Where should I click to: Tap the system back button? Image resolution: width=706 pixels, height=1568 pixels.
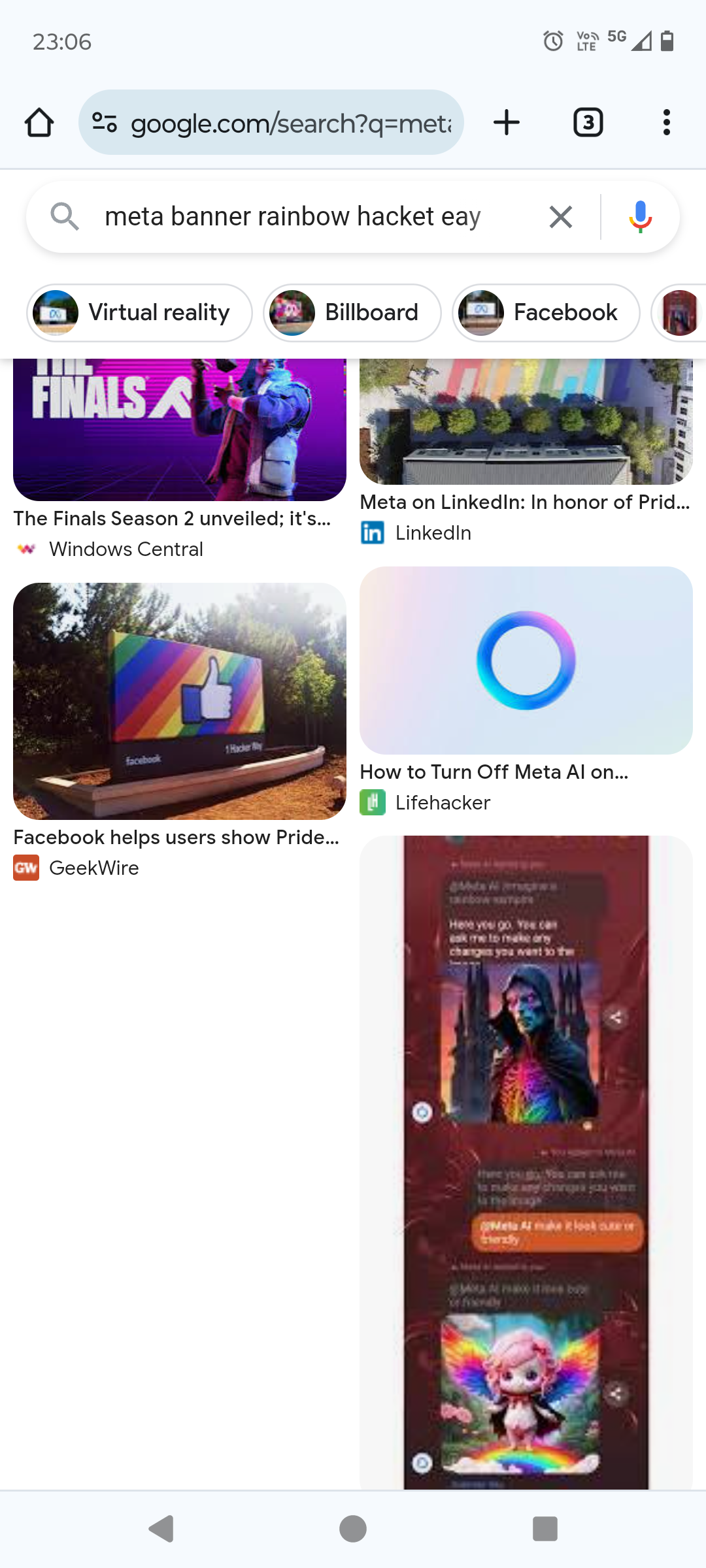tap(161, 1529)
